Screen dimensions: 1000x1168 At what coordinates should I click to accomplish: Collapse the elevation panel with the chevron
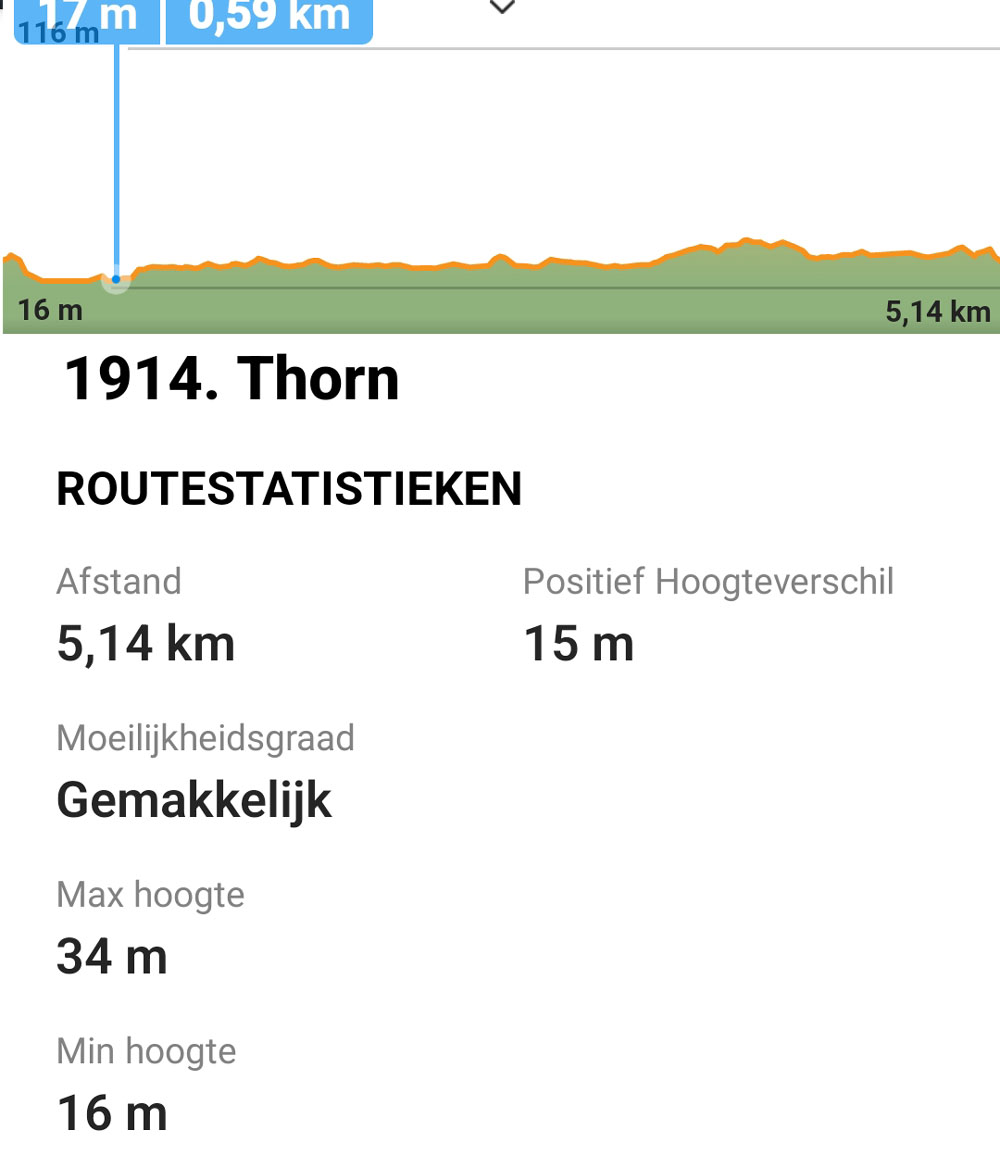pyautogui.click(x=502, y=8)
